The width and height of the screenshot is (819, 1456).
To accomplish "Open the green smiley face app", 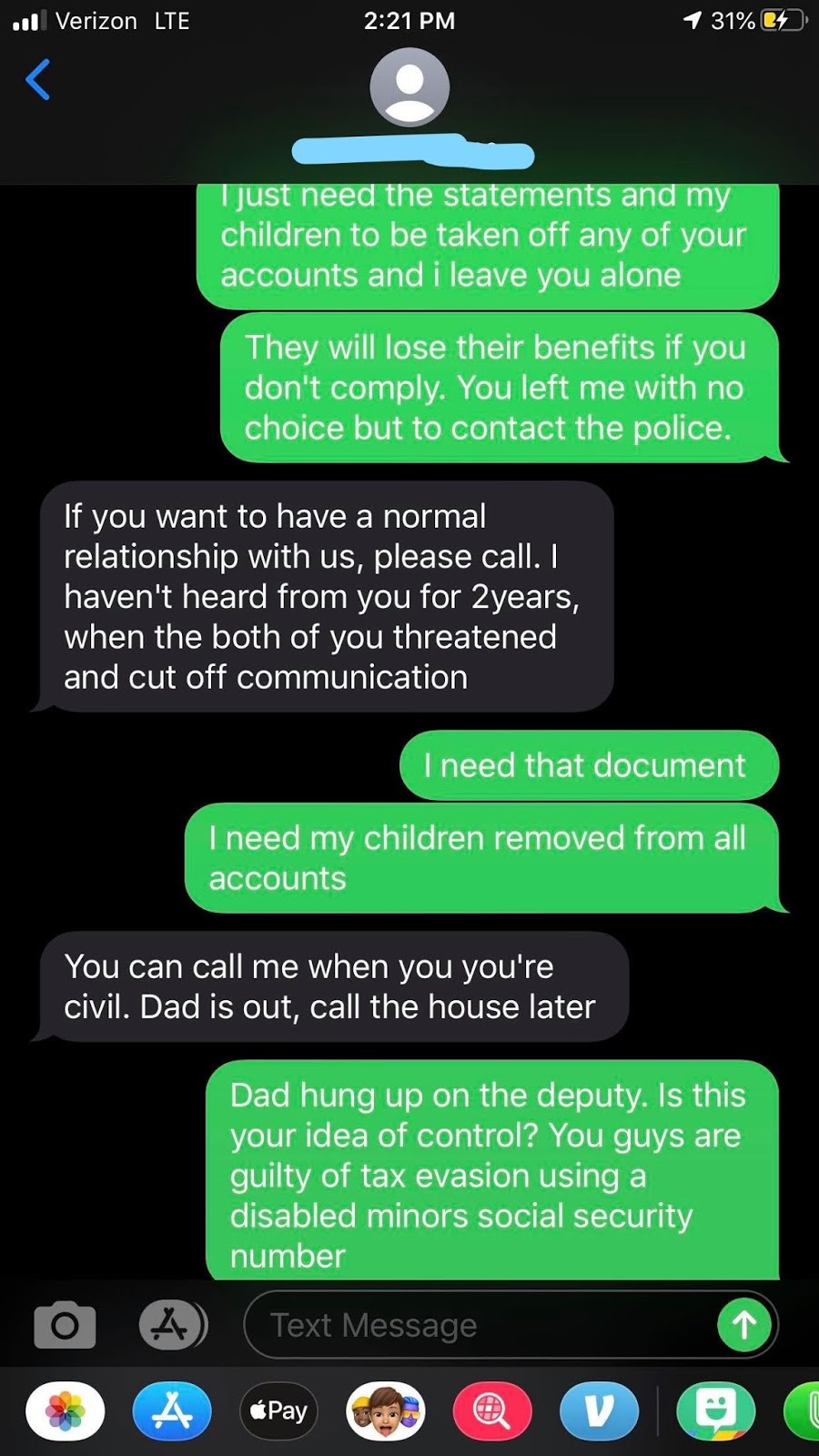I will (x=716, y=1411).
